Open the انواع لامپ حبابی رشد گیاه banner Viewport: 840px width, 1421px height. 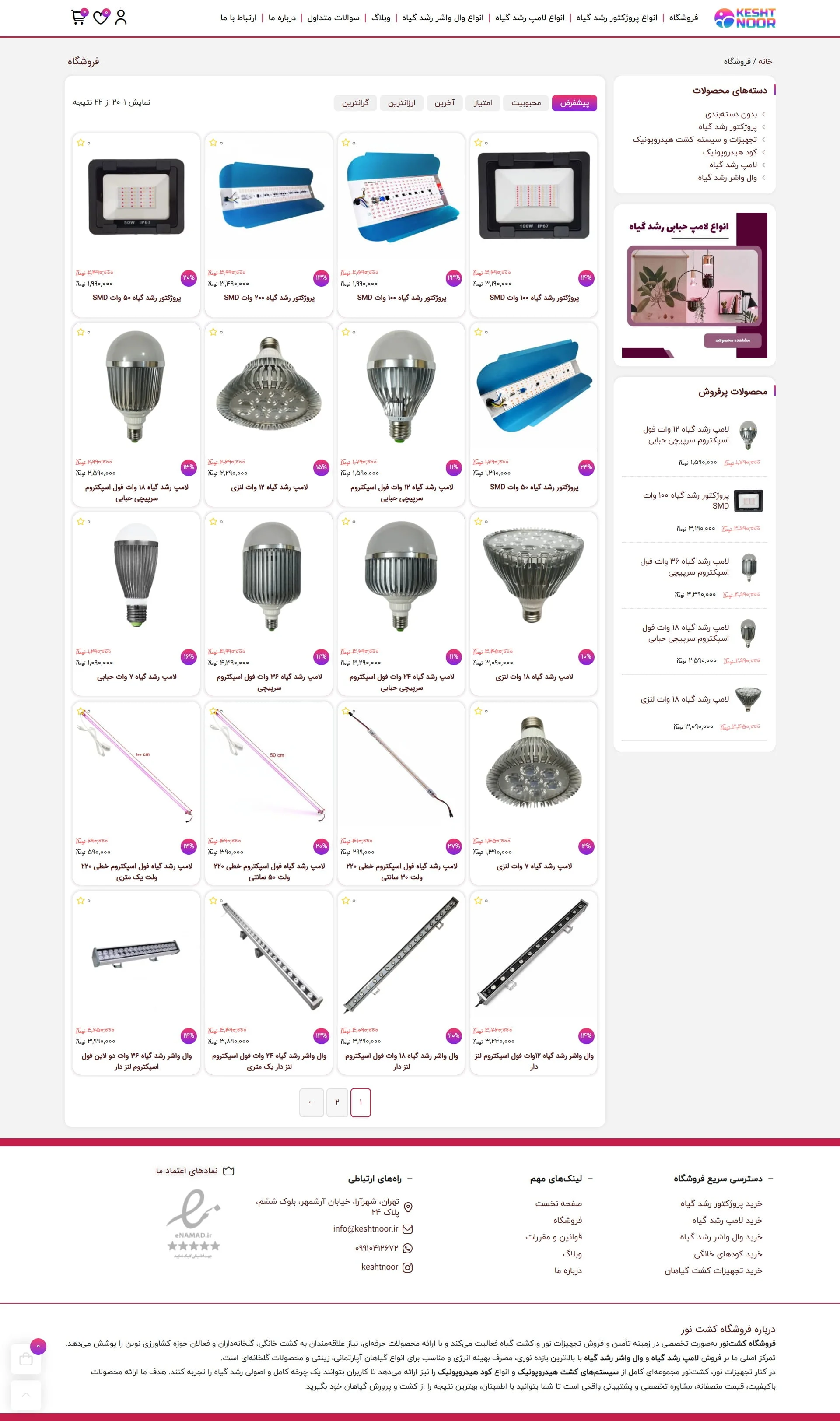[x=694, y=285]
